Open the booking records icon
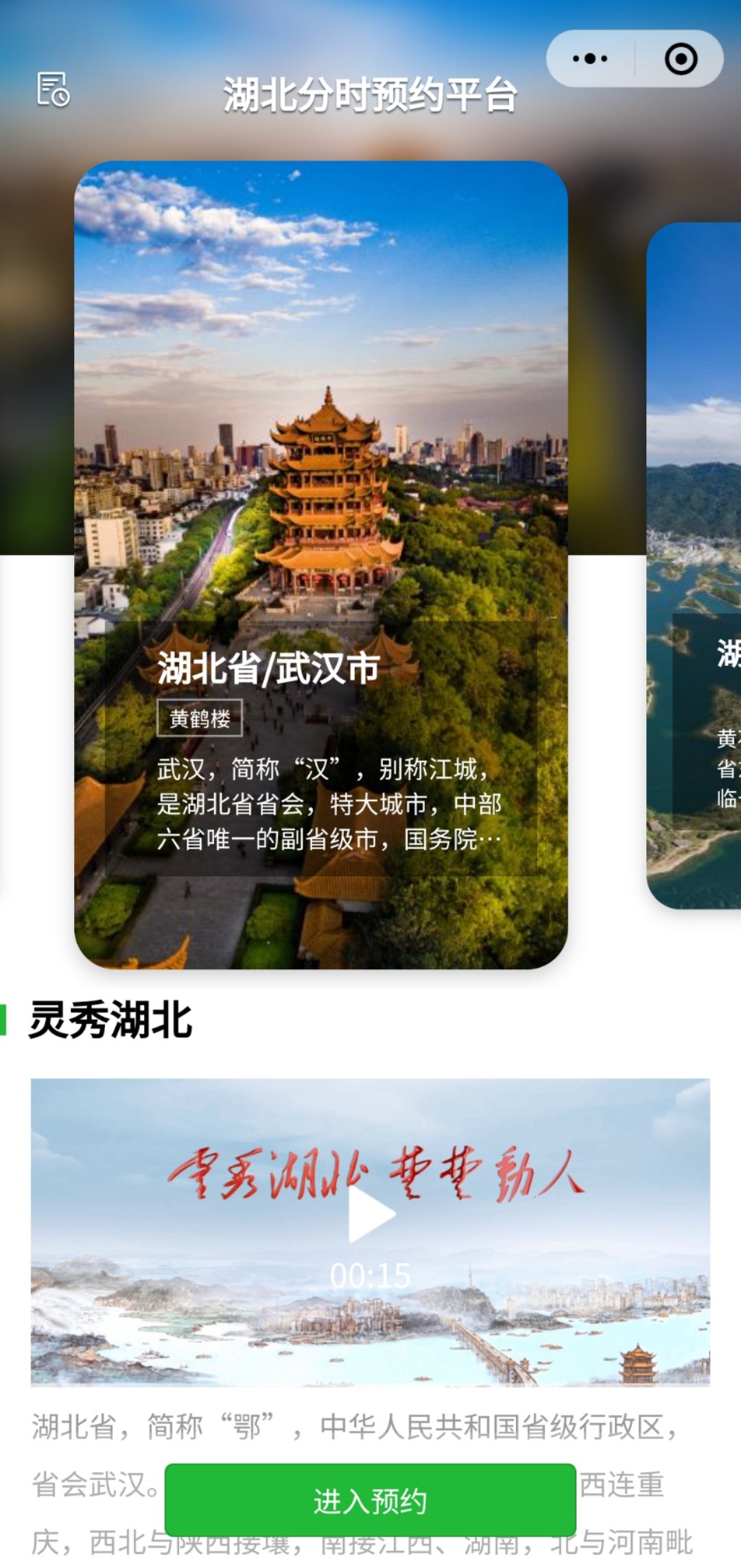 [x=53, y=89]
